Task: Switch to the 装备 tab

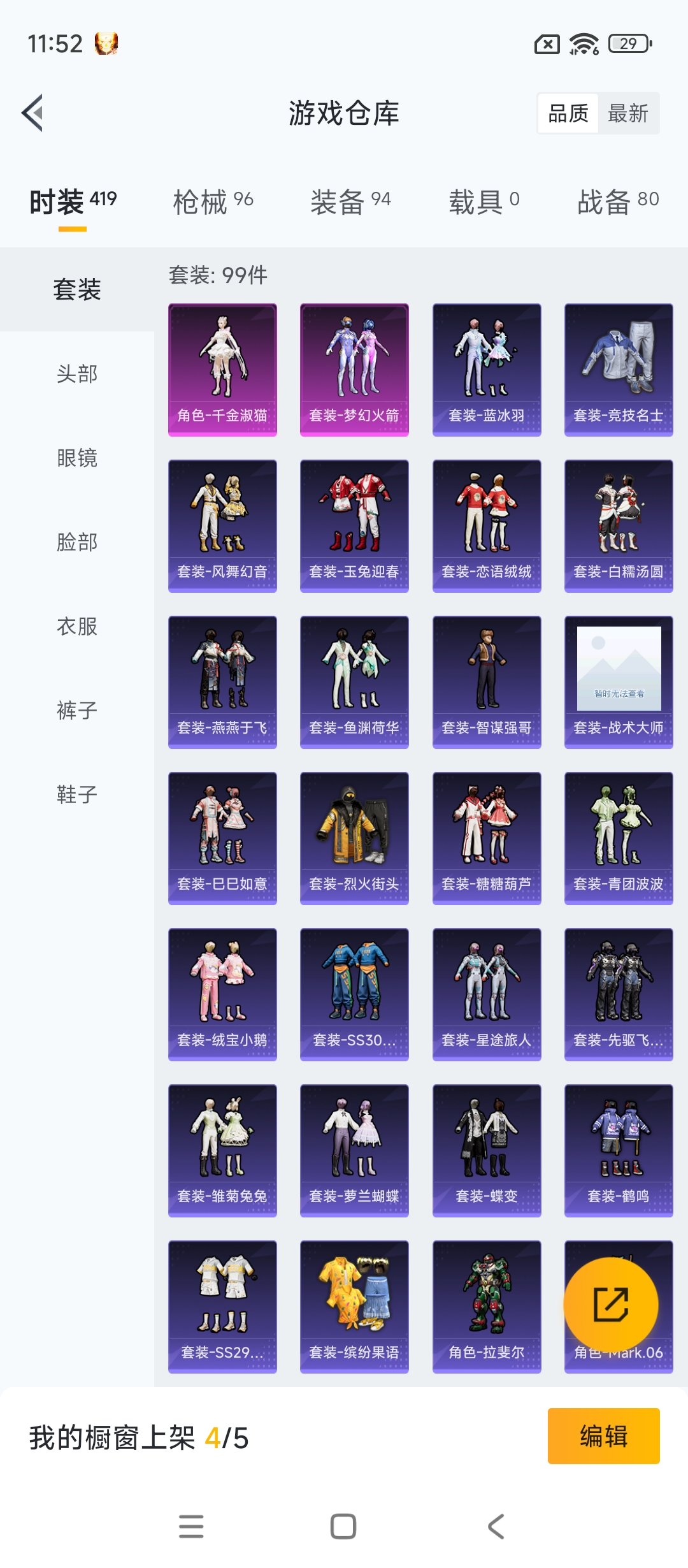Action: pos(350,202)
